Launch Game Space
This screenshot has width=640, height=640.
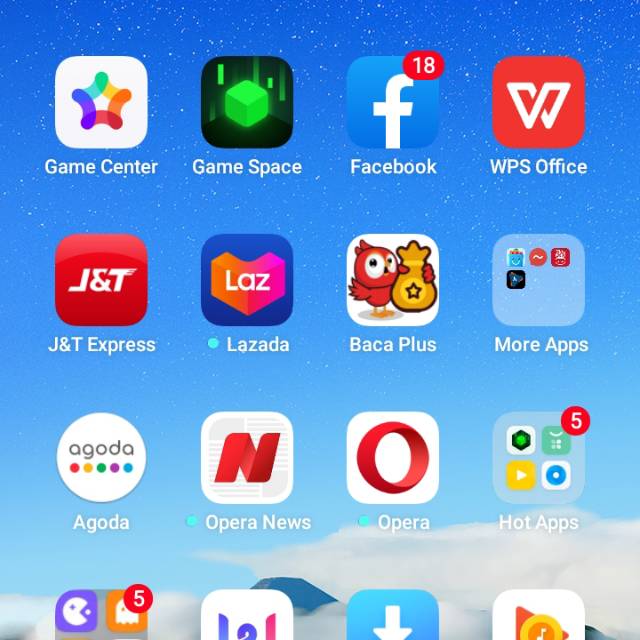pos(247,102)
